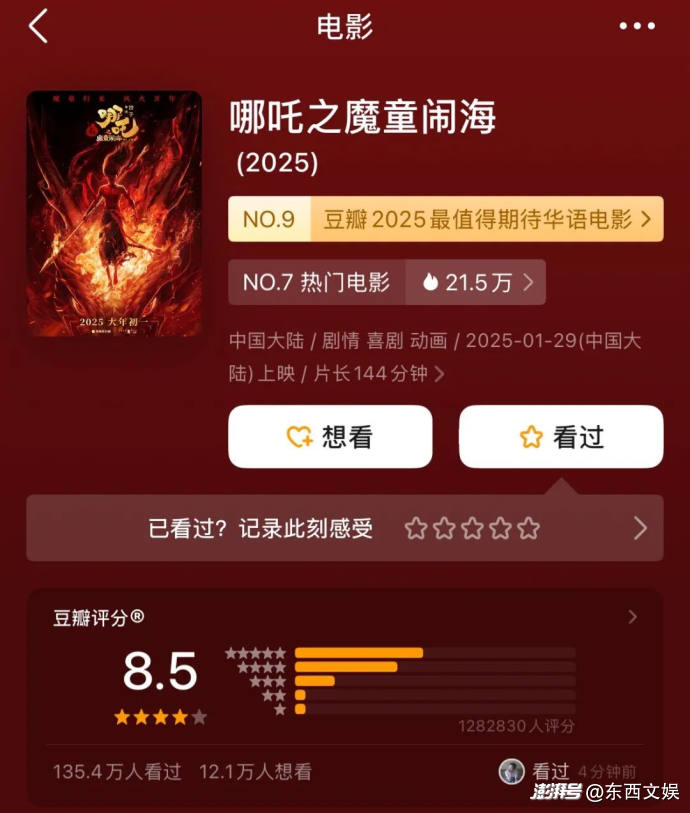Image resolution: width=690 pixels, height=813 pixels.
Task: Go back using the top-left arrow
Action: pyautogui.click(x=38, y=26)
